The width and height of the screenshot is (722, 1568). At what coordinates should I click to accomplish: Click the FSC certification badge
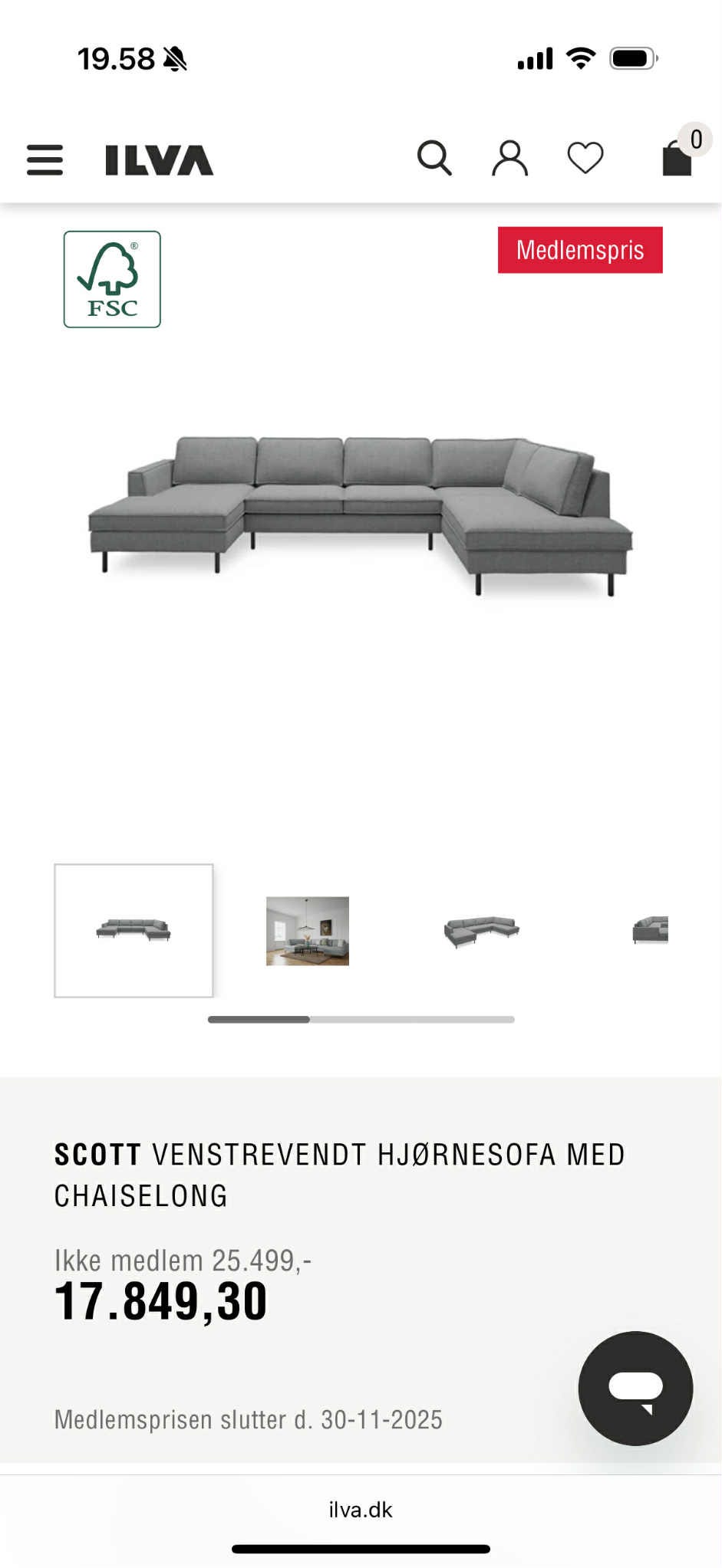[x=111, y=279]
